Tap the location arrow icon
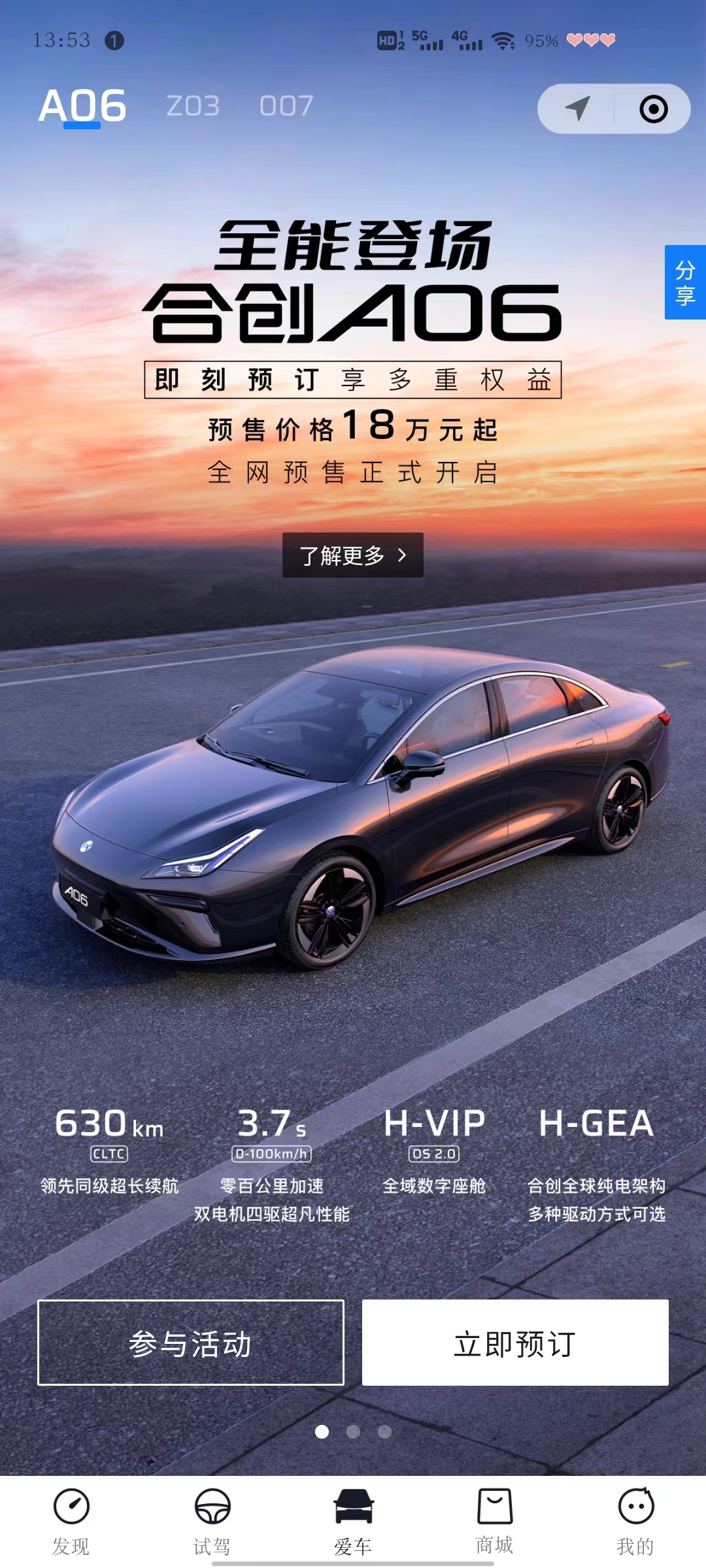The width and height of the screenshot is (706, 1568). click(x=577, y=108)
